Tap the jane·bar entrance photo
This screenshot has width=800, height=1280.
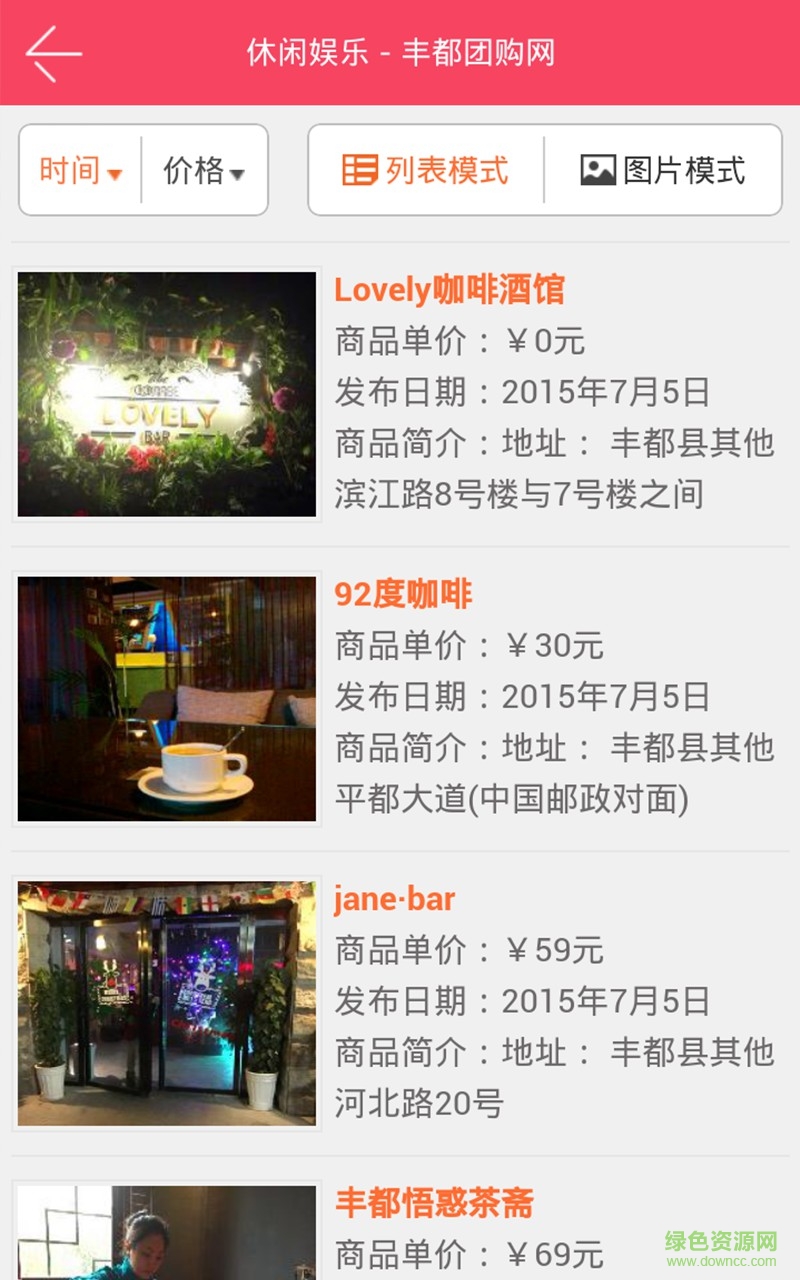[165, 1003]
